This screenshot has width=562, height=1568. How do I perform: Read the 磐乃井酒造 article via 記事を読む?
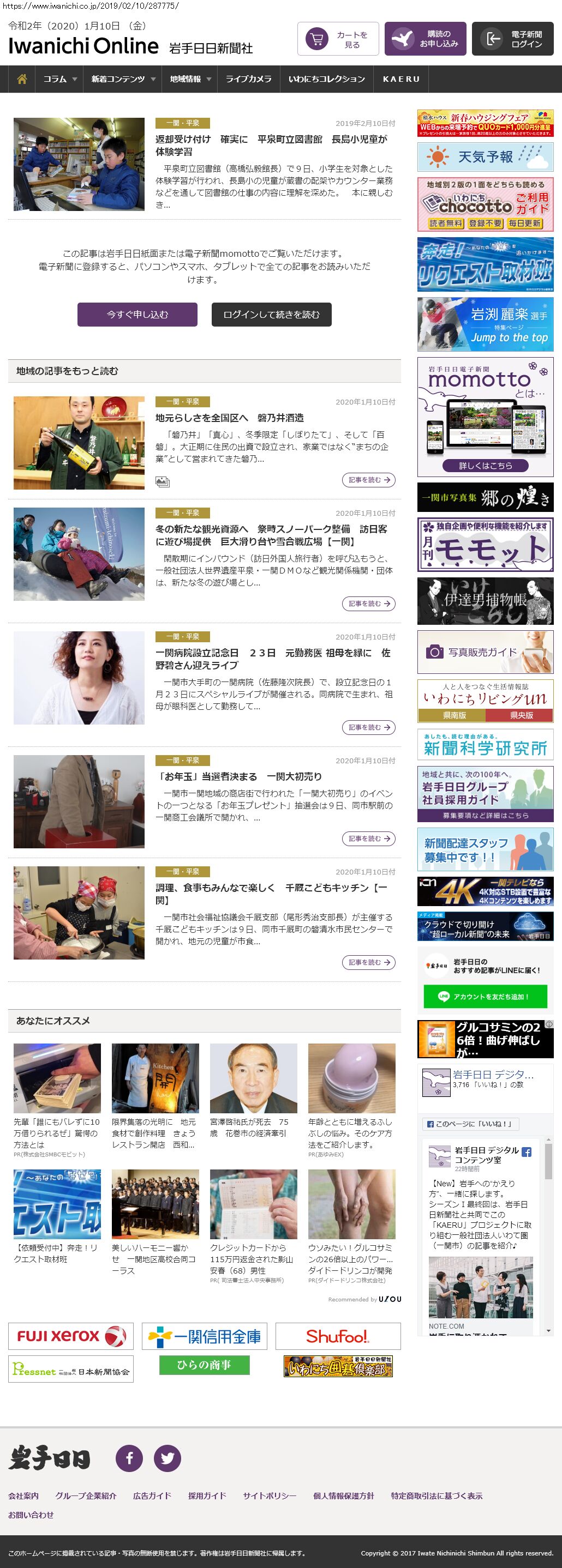click(x=368, y=480)
